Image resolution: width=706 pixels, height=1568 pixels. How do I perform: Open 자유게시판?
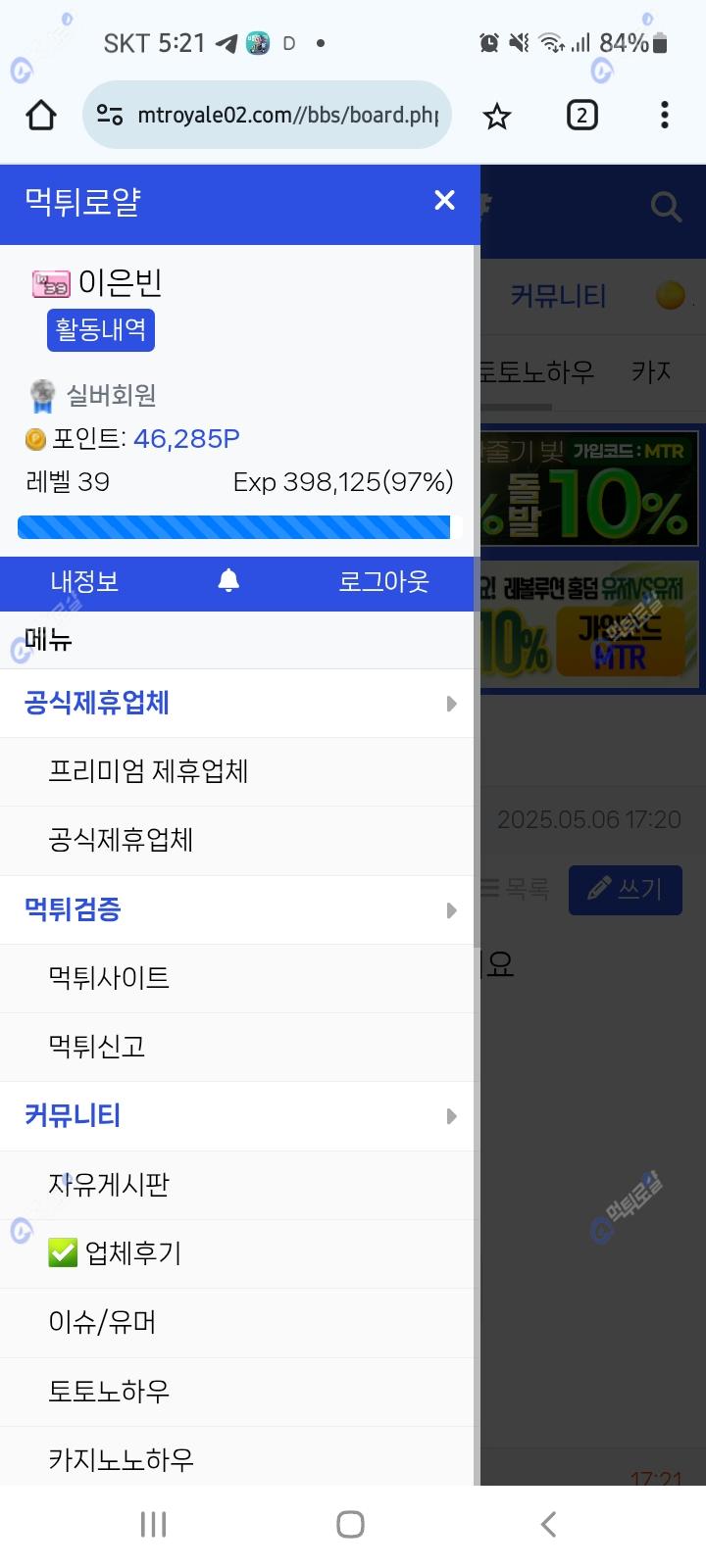click(x=109, y=1185)
